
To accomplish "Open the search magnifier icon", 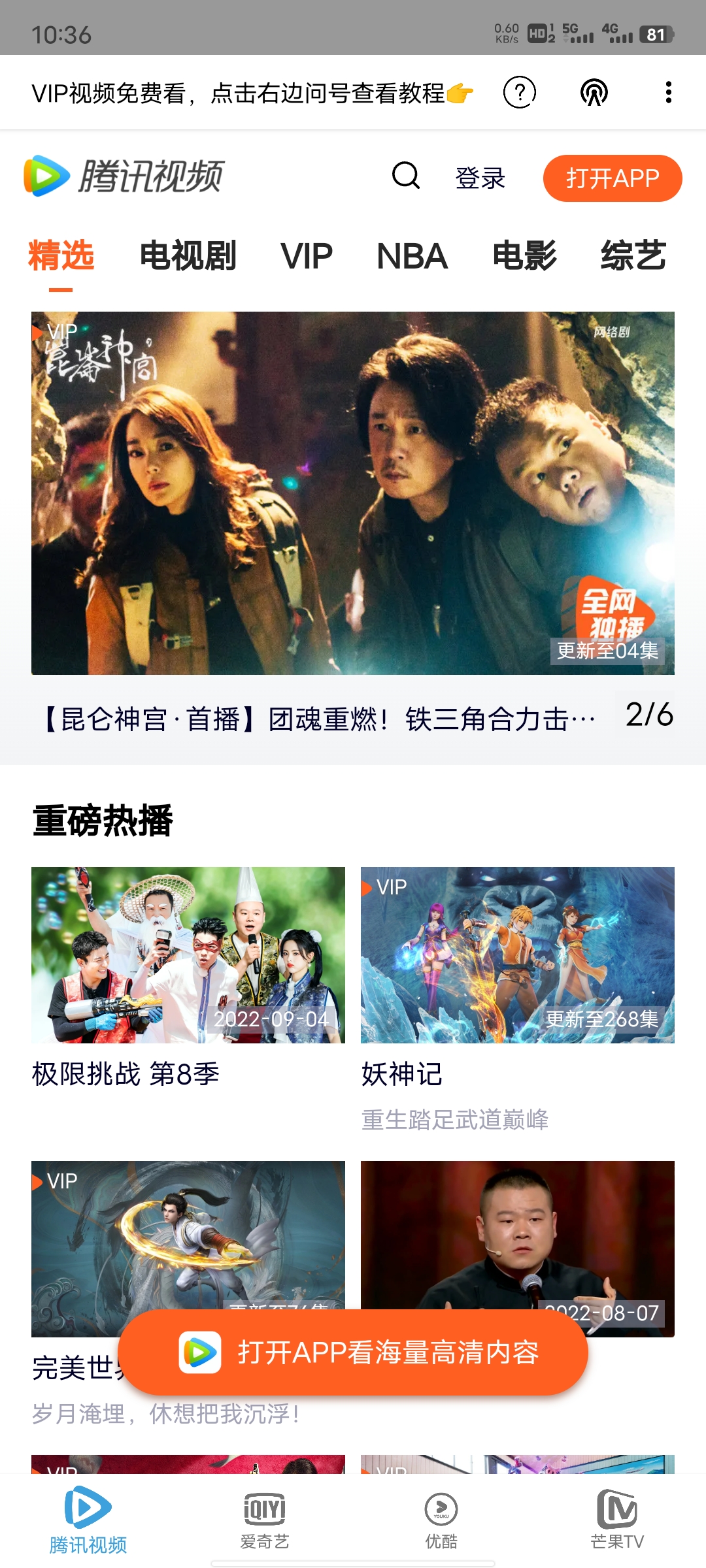I will (406, 175).
